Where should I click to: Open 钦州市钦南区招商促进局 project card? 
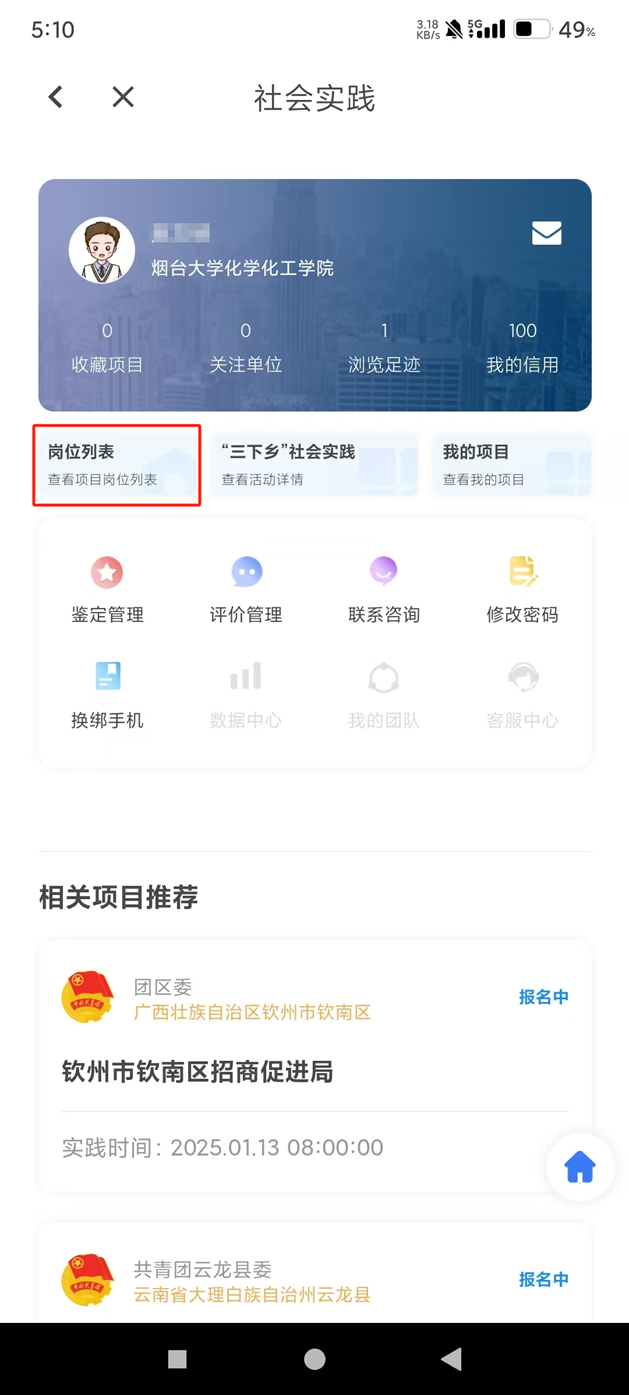pyautogui.click(x=314, y=1071)
